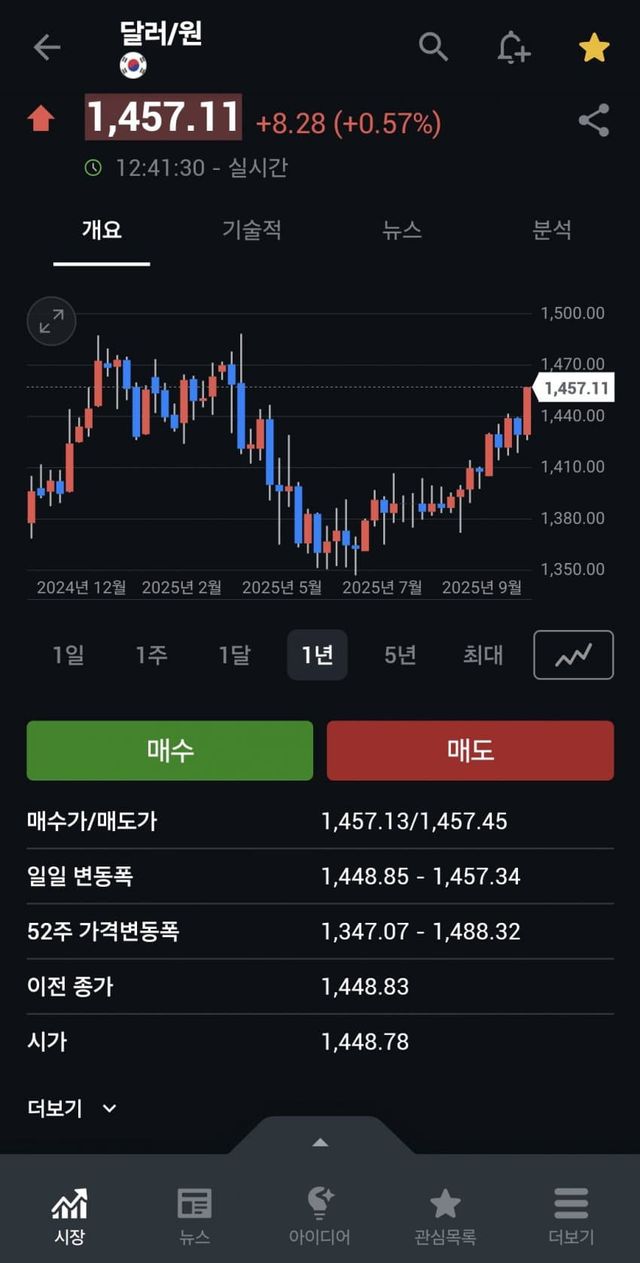
Task: Change the chart type with the line icon
Action: pos(573,655)
